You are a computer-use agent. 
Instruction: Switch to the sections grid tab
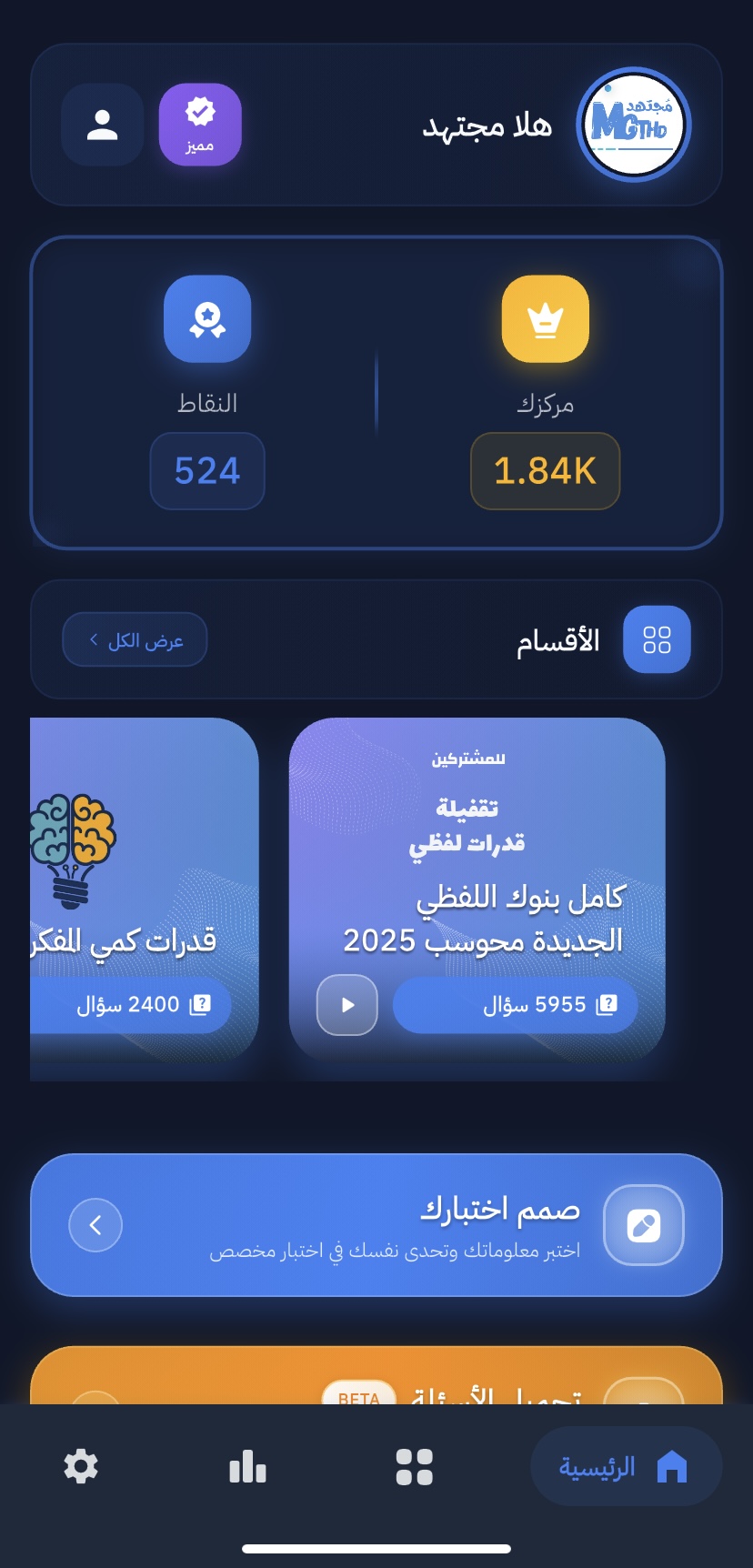(x=415, y=1467)
